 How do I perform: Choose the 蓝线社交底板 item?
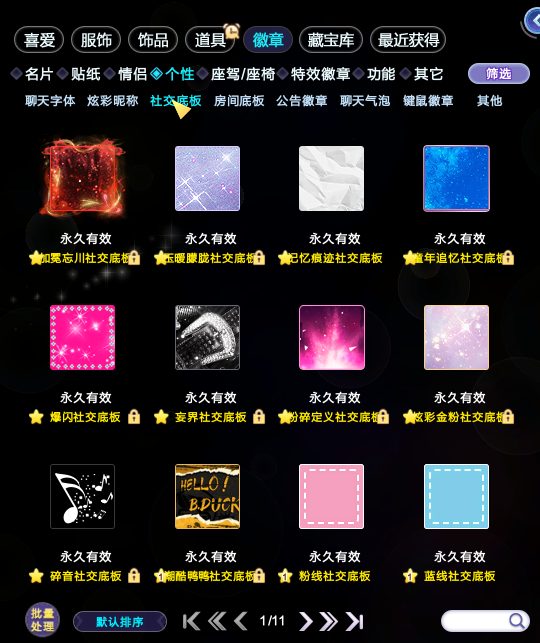pyautogui.click(x=456, y=497)
